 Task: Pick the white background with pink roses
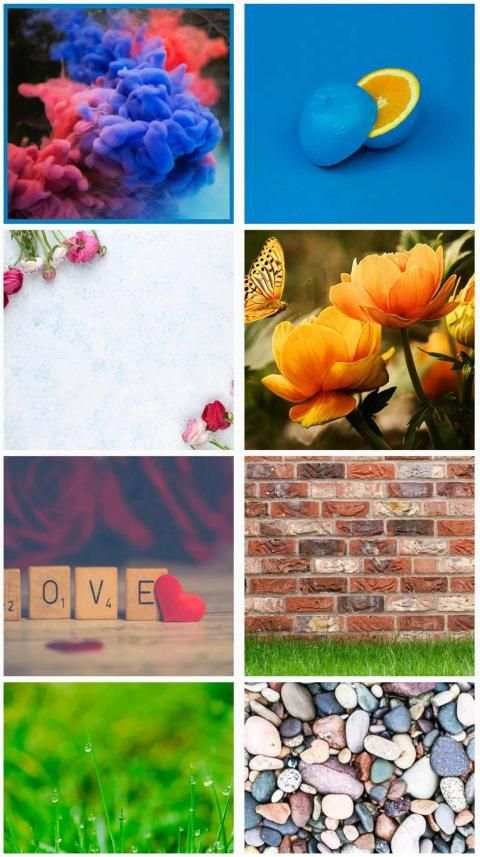(x=119, y=340)
